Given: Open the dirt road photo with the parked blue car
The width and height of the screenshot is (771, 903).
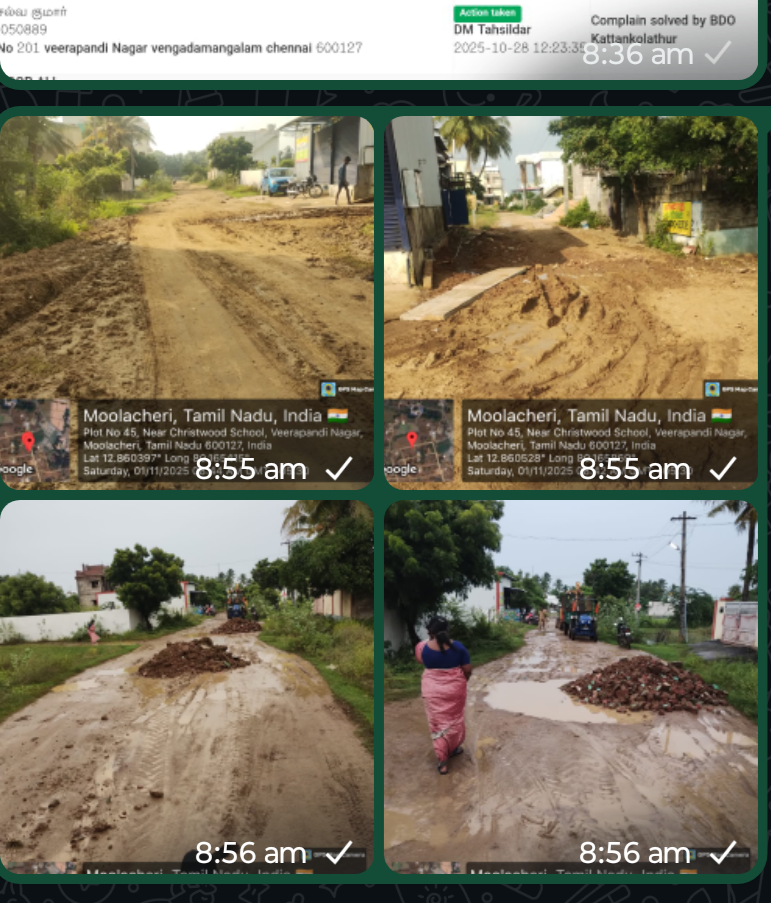Looking at the screenshot, I should 187,270.
